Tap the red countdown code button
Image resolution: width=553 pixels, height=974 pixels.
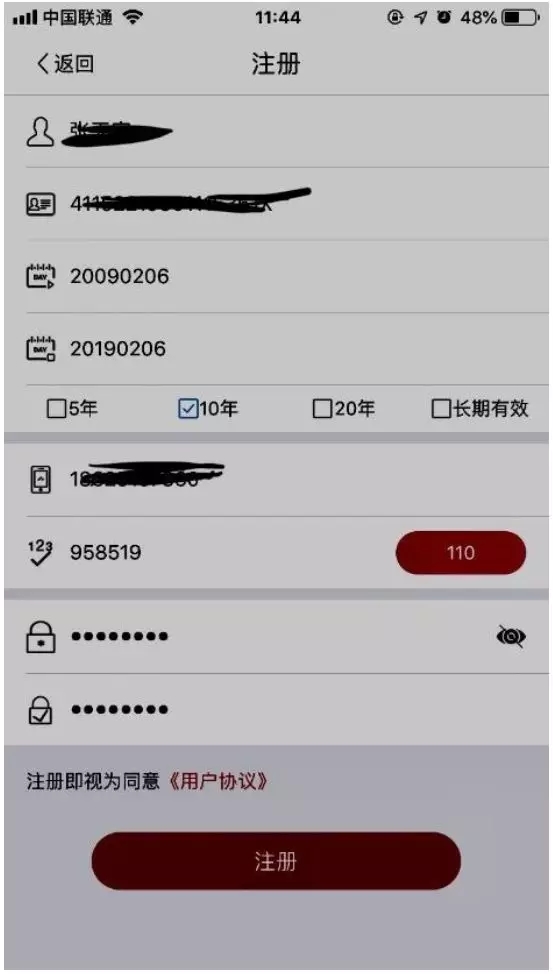pos(460,552)
